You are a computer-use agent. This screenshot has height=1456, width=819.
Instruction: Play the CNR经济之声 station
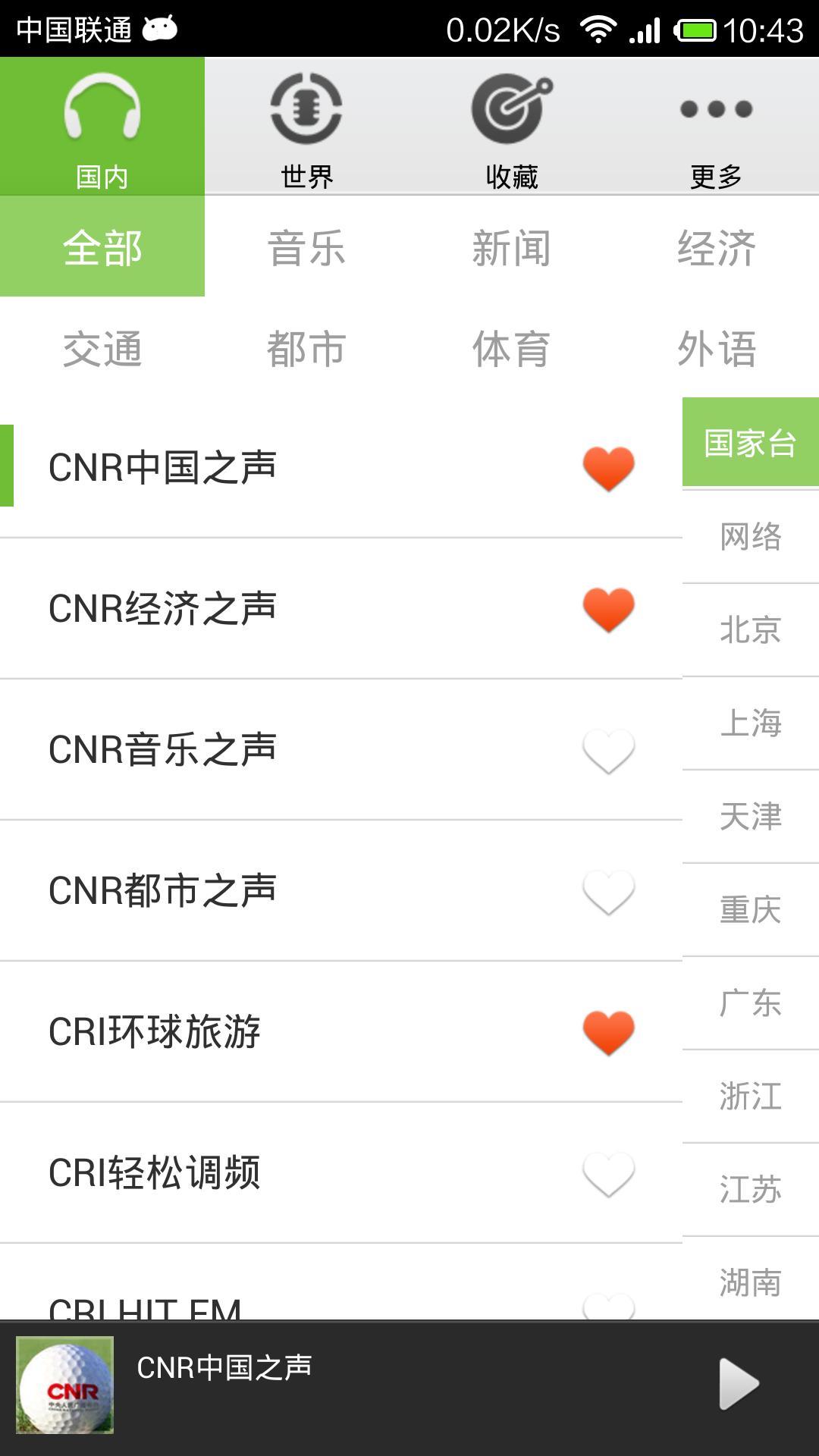click(x=162, y=608)
